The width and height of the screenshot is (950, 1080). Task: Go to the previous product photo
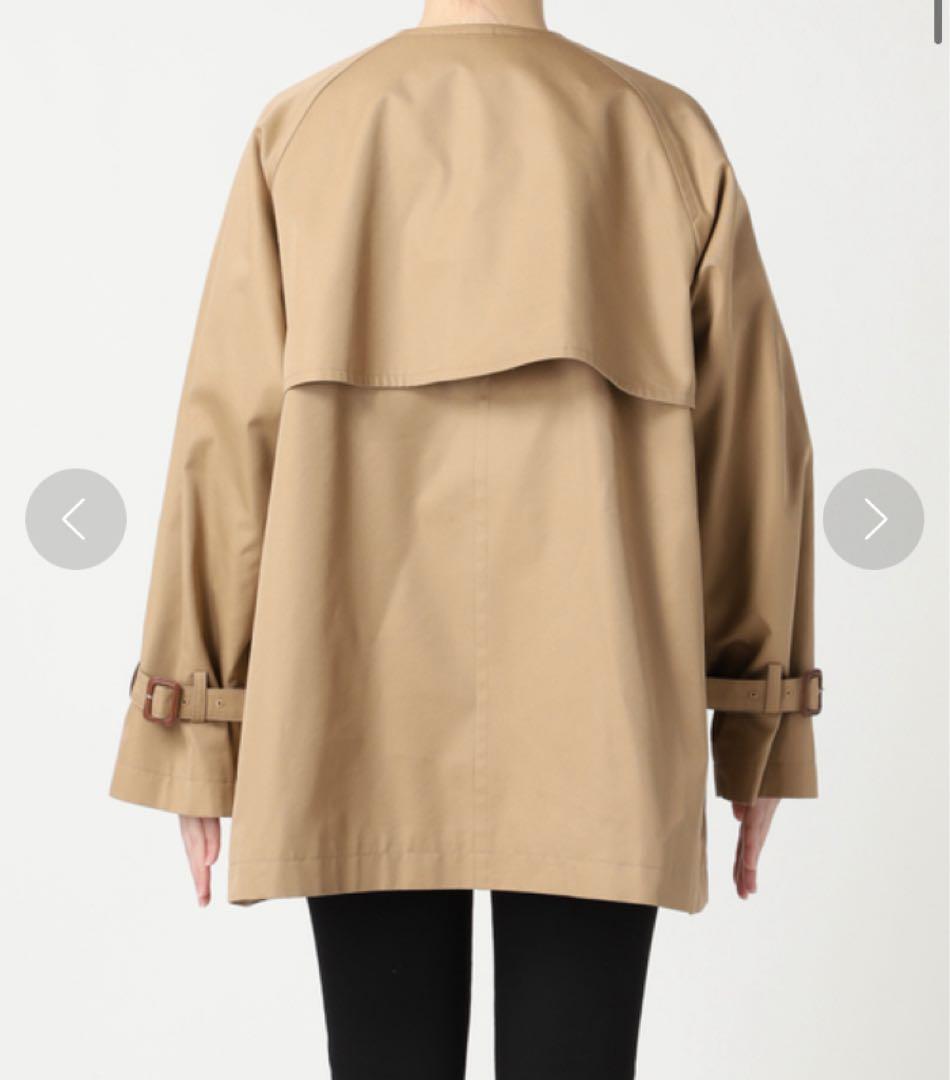(x=76, y=519)
